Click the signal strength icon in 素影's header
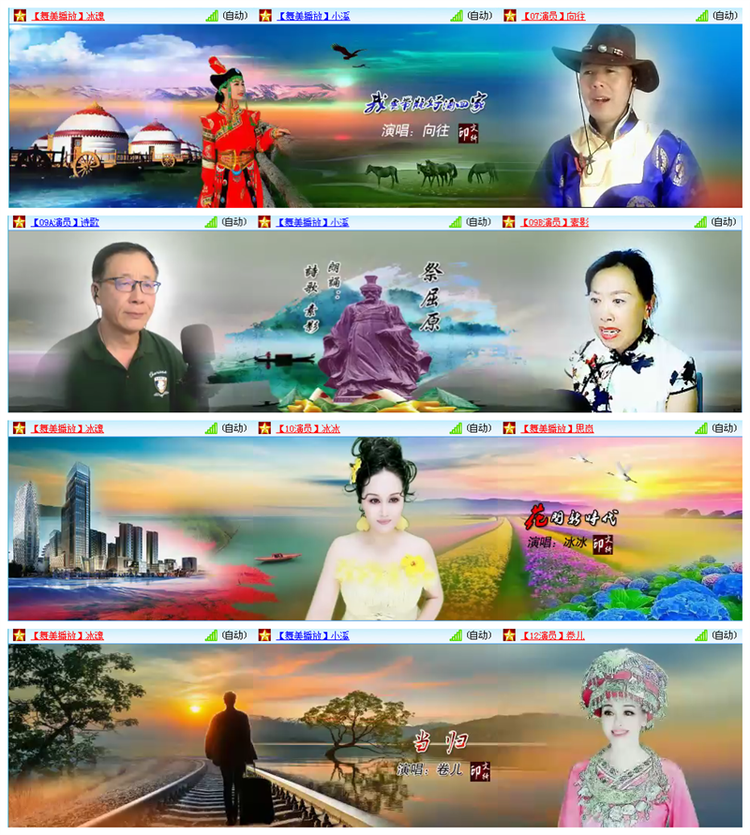Viewport: 750px width, 835px height. [x=702, y=223]
